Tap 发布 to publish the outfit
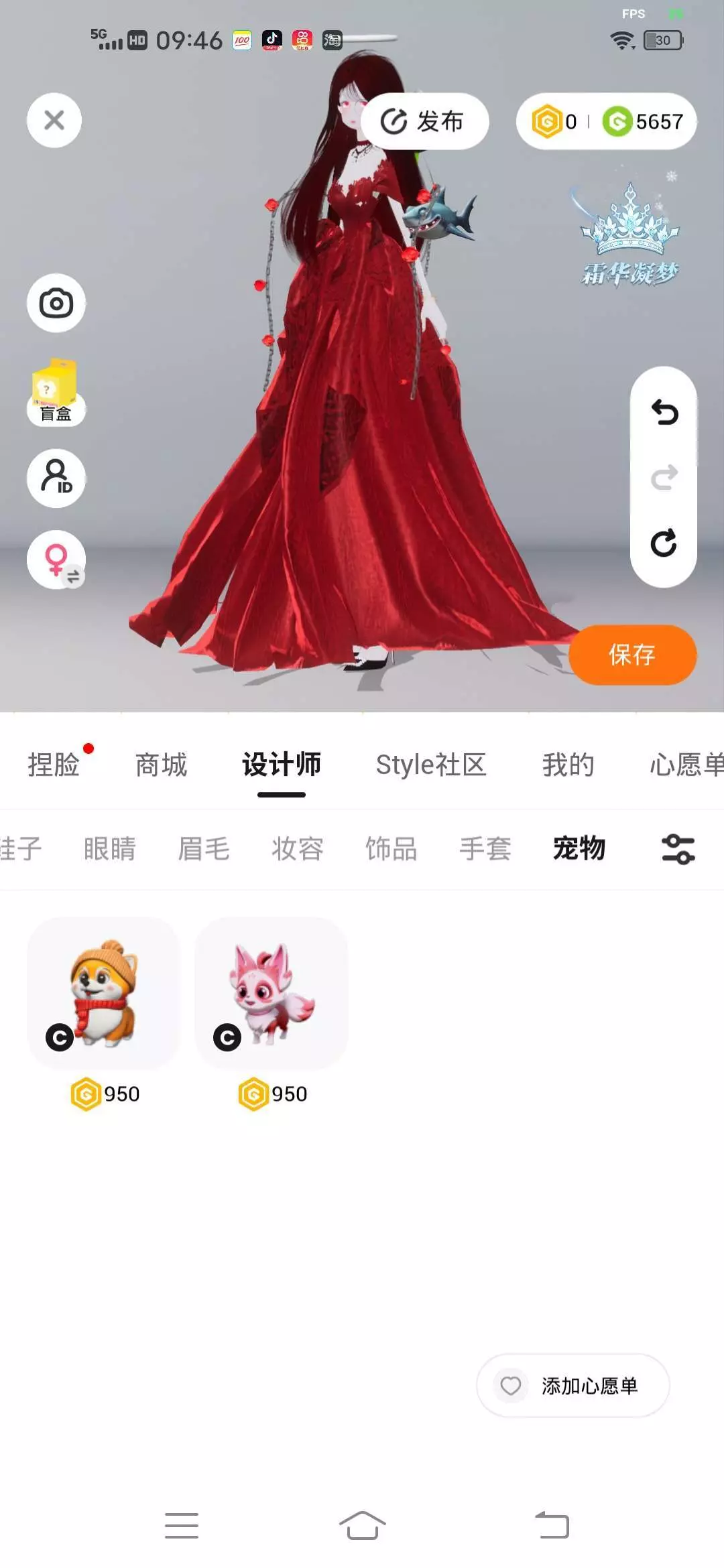724x1568 pixels. click(424, 121)
